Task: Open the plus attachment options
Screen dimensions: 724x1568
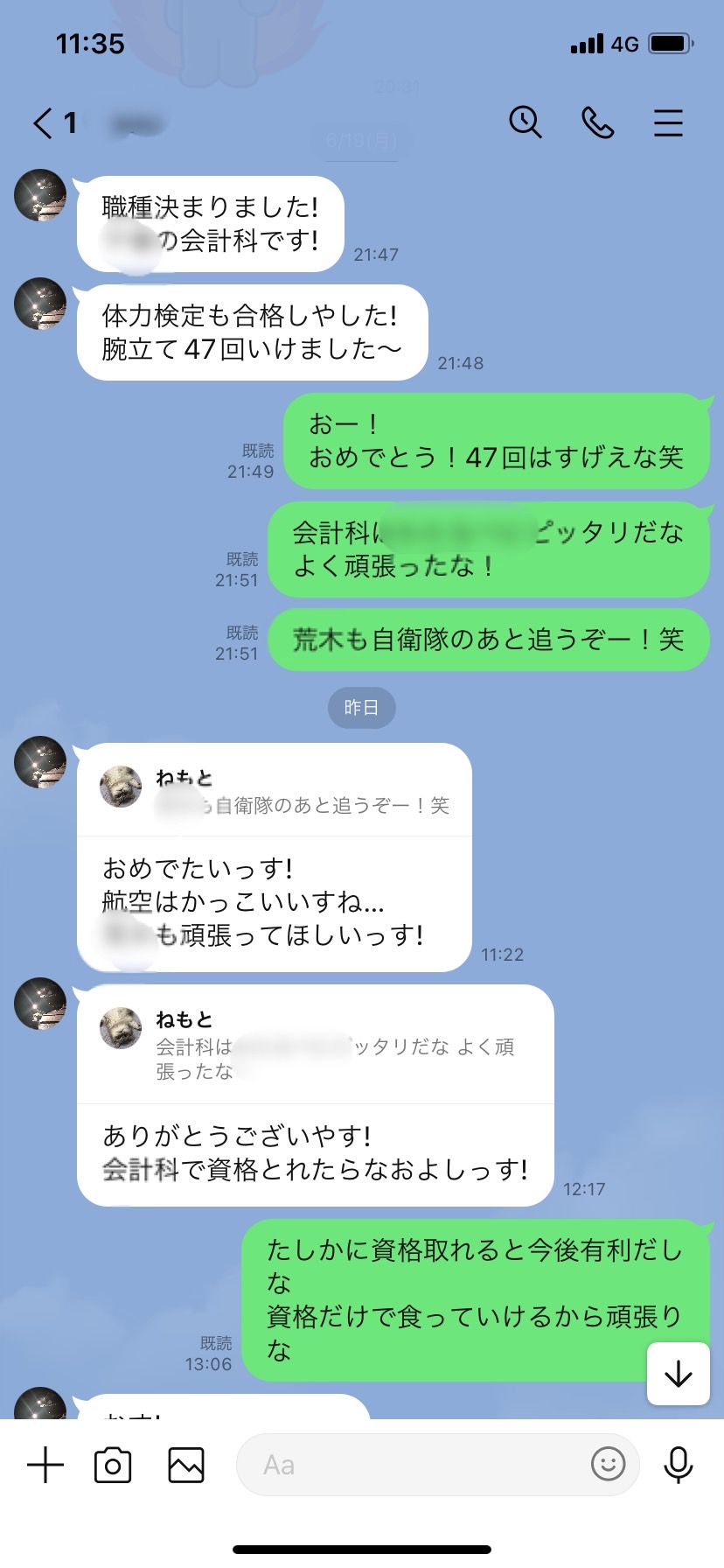Action: click(x=45, y=1465)
